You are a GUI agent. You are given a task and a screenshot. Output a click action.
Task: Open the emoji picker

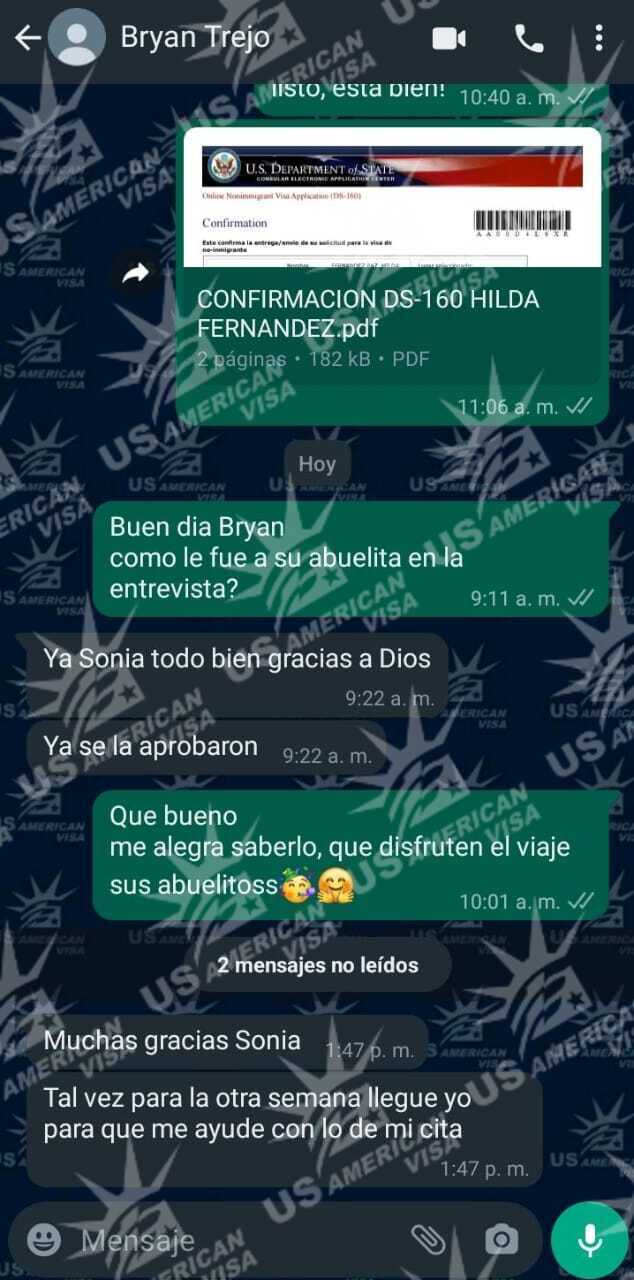pos(43,1241)
